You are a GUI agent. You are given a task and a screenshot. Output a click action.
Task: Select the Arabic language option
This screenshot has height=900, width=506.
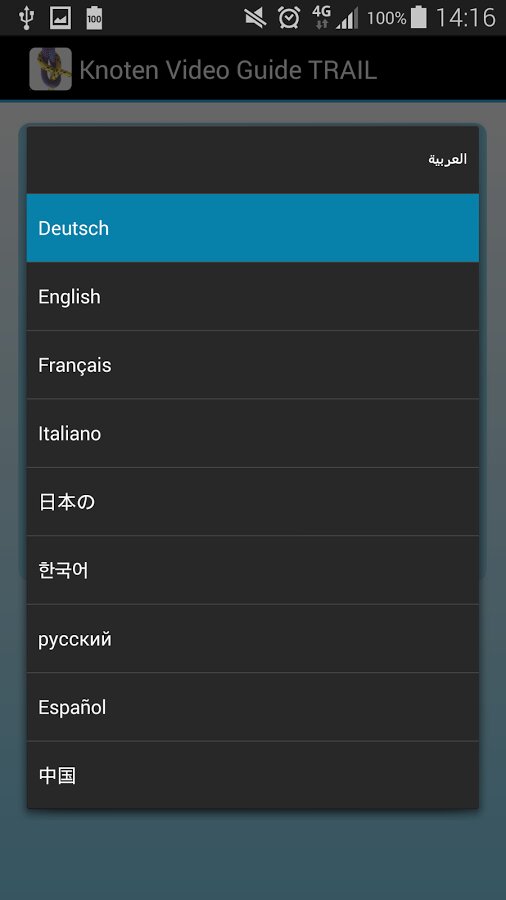point(252,160)
